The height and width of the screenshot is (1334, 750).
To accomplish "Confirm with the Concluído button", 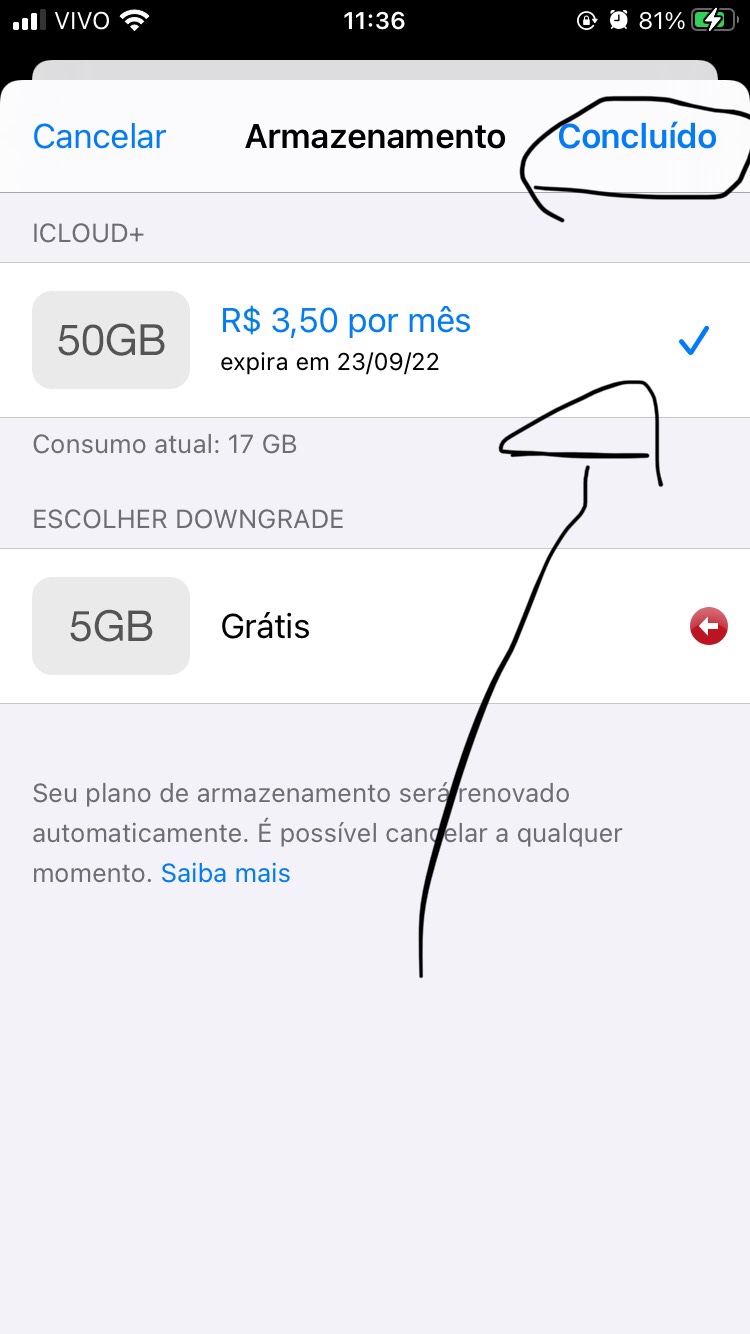I will 637,137.
